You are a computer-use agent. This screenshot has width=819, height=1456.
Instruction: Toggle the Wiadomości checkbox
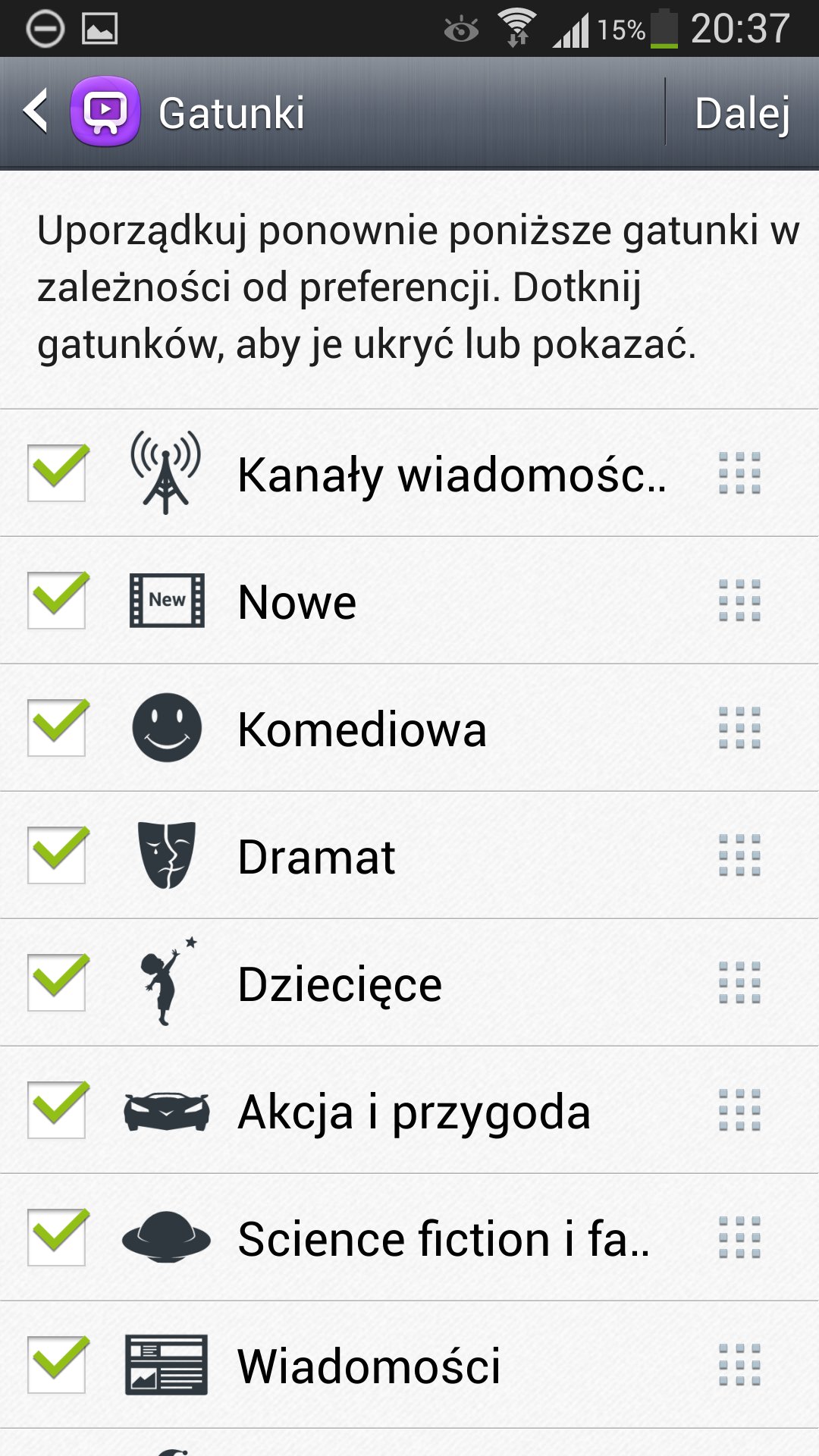pos(57,1365)
